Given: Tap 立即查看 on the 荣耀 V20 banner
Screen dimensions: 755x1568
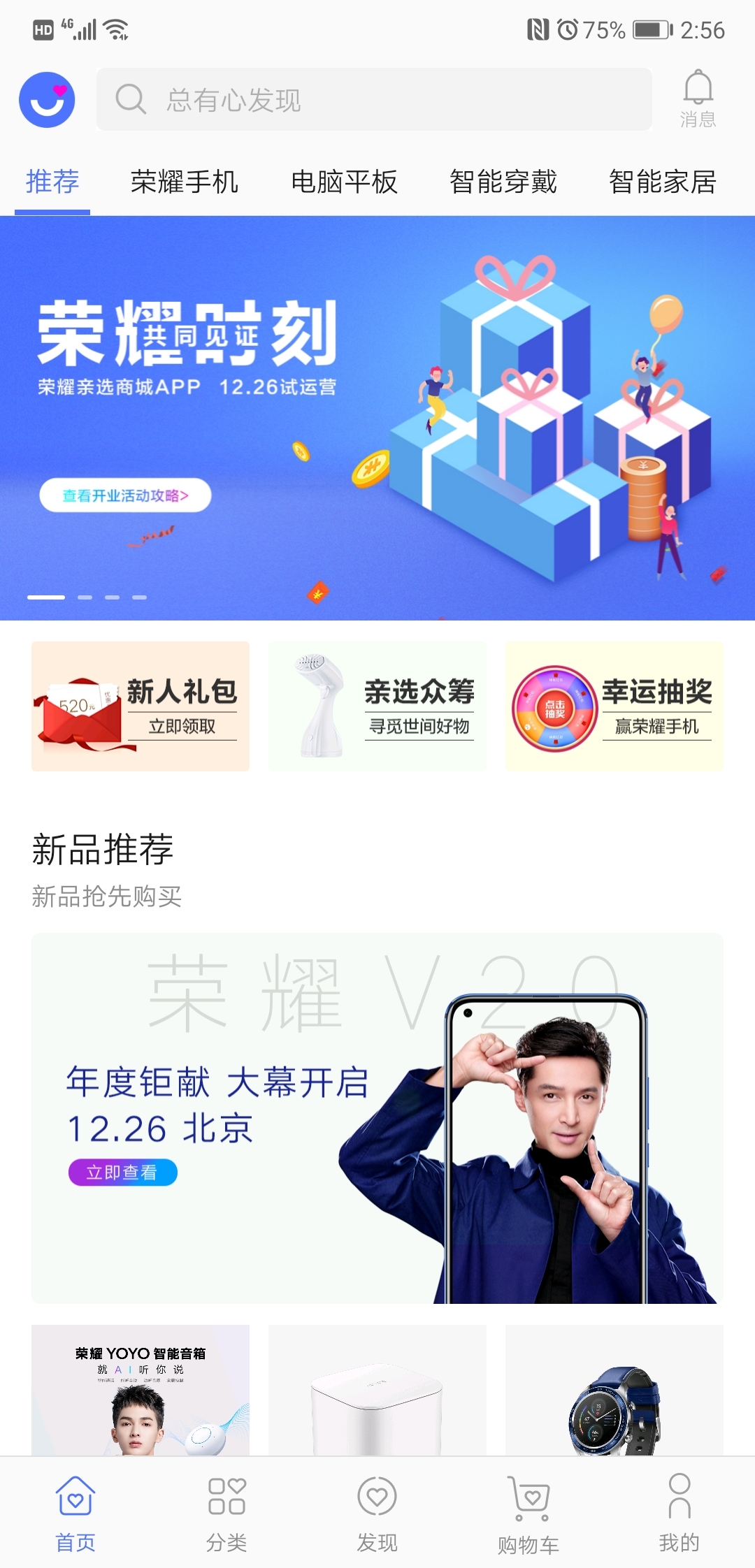Looking at the screenshot, I should (x=122, y=1172).
